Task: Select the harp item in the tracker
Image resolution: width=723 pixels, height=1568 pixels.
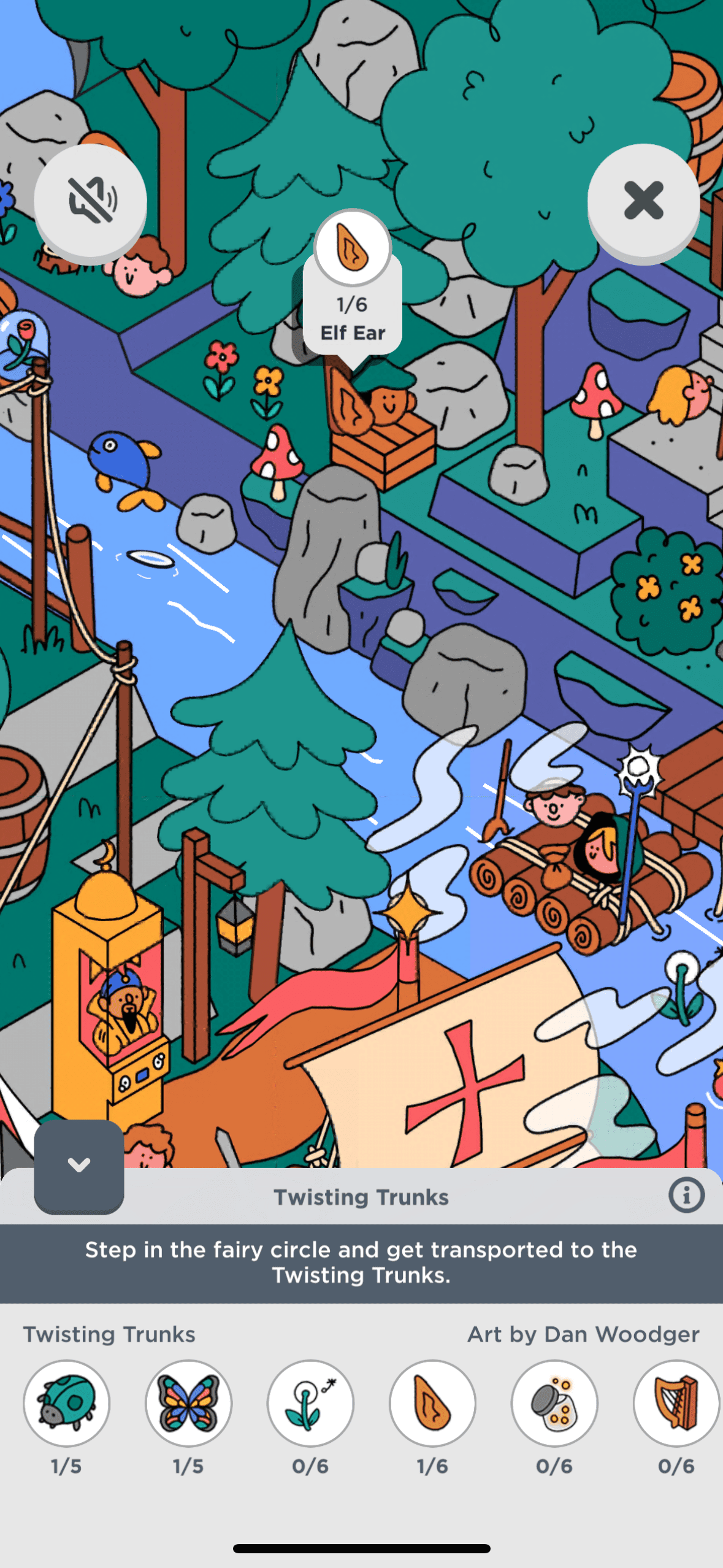Action: pyautogui.click(x=676, y=1403)
